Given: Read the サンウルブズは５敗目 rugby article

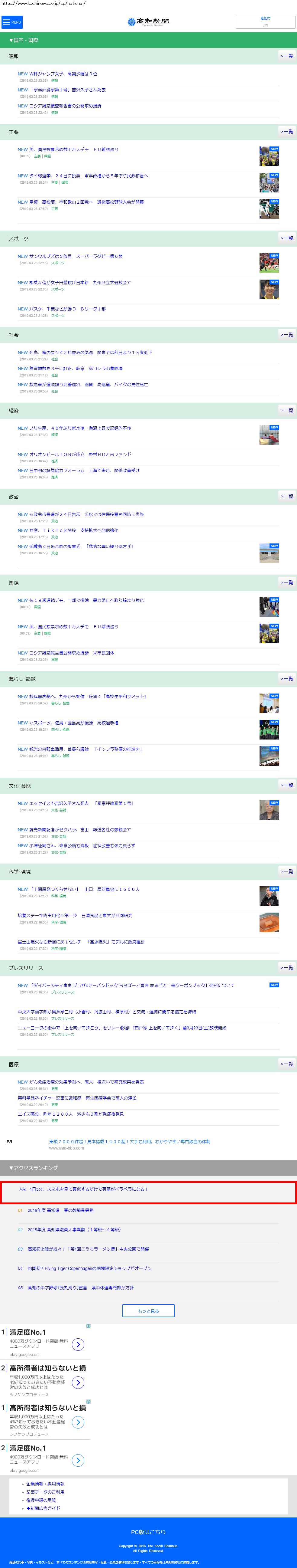Looking at the screenshot, I should click(70, 256).
